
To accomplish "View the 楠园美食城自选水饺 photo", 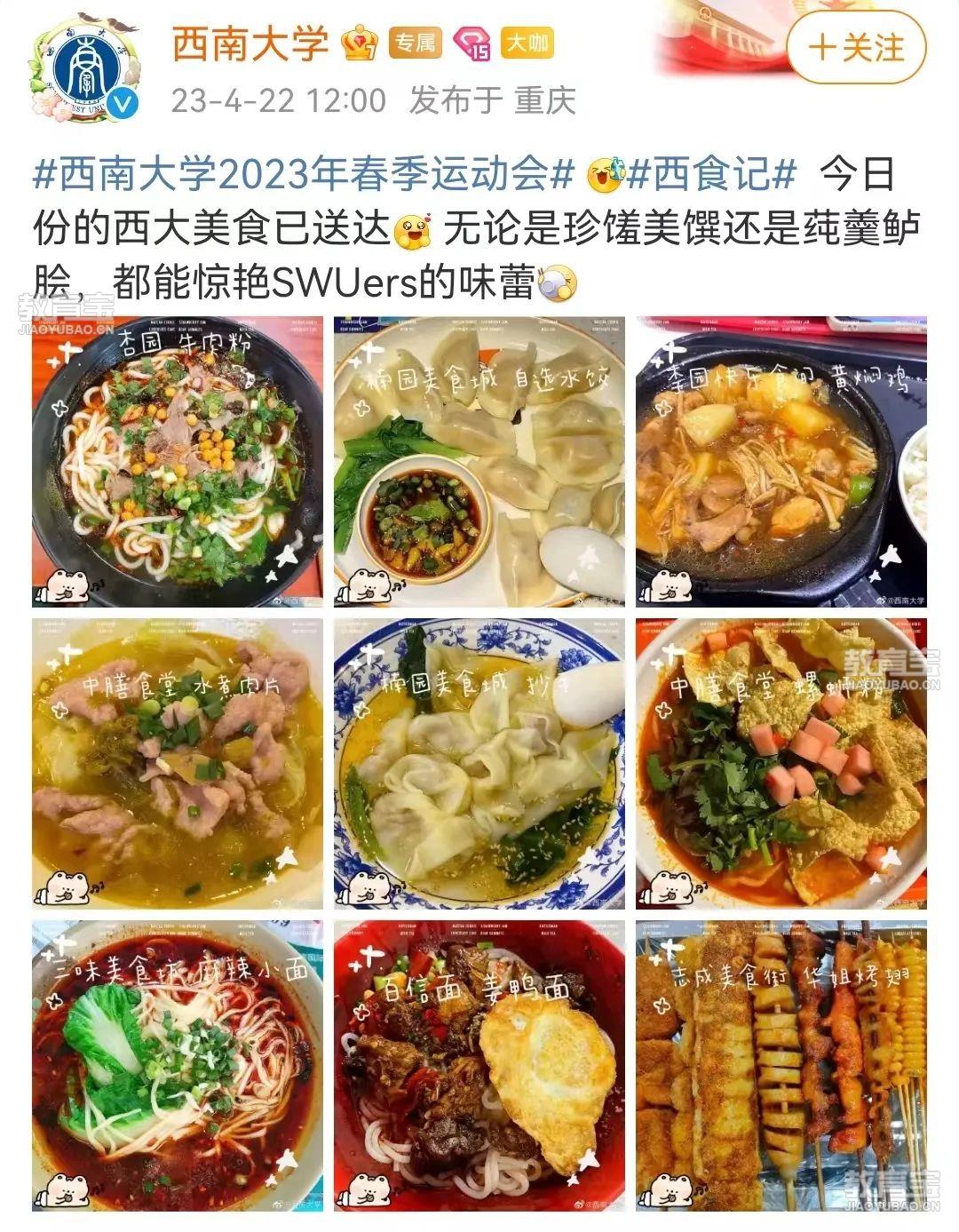I will (x=479, y=462).
